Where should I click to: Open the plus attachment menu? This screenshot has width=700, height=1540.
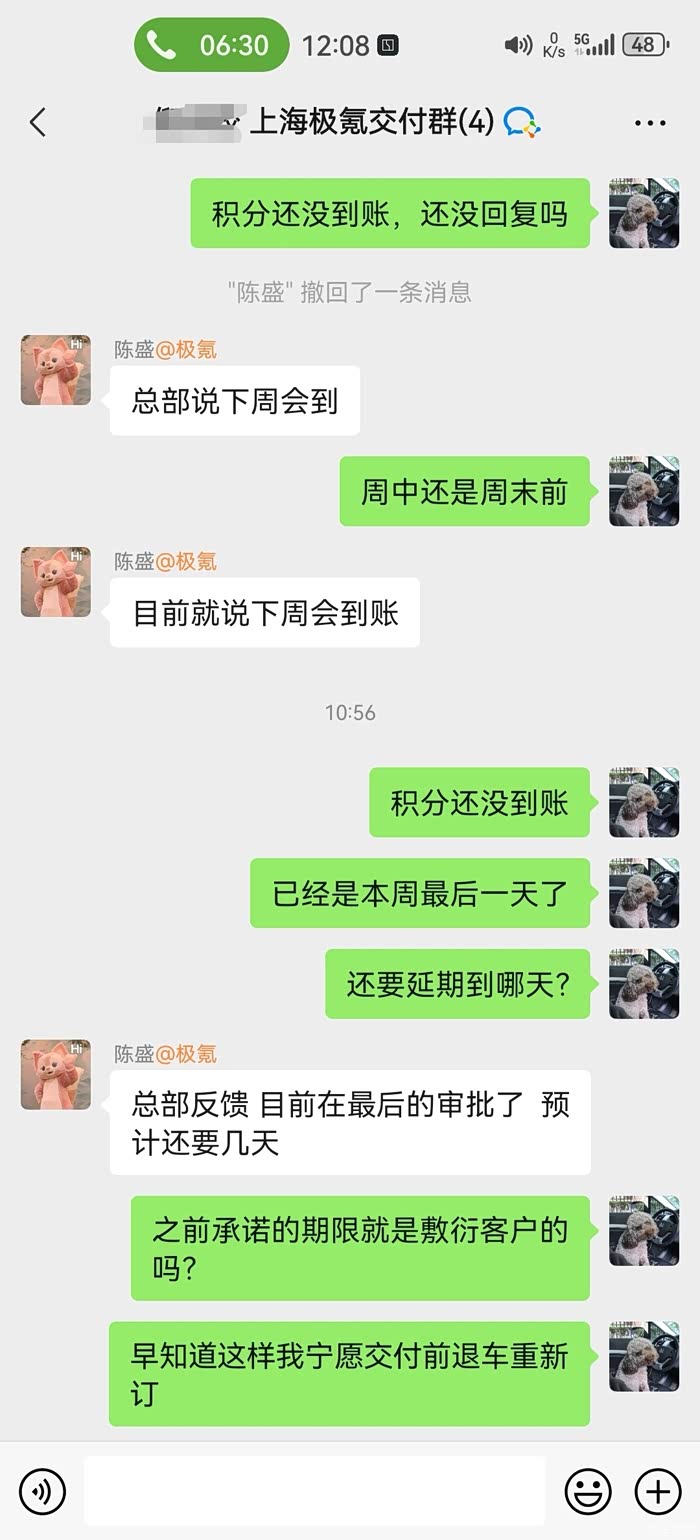click(658, 1492)
